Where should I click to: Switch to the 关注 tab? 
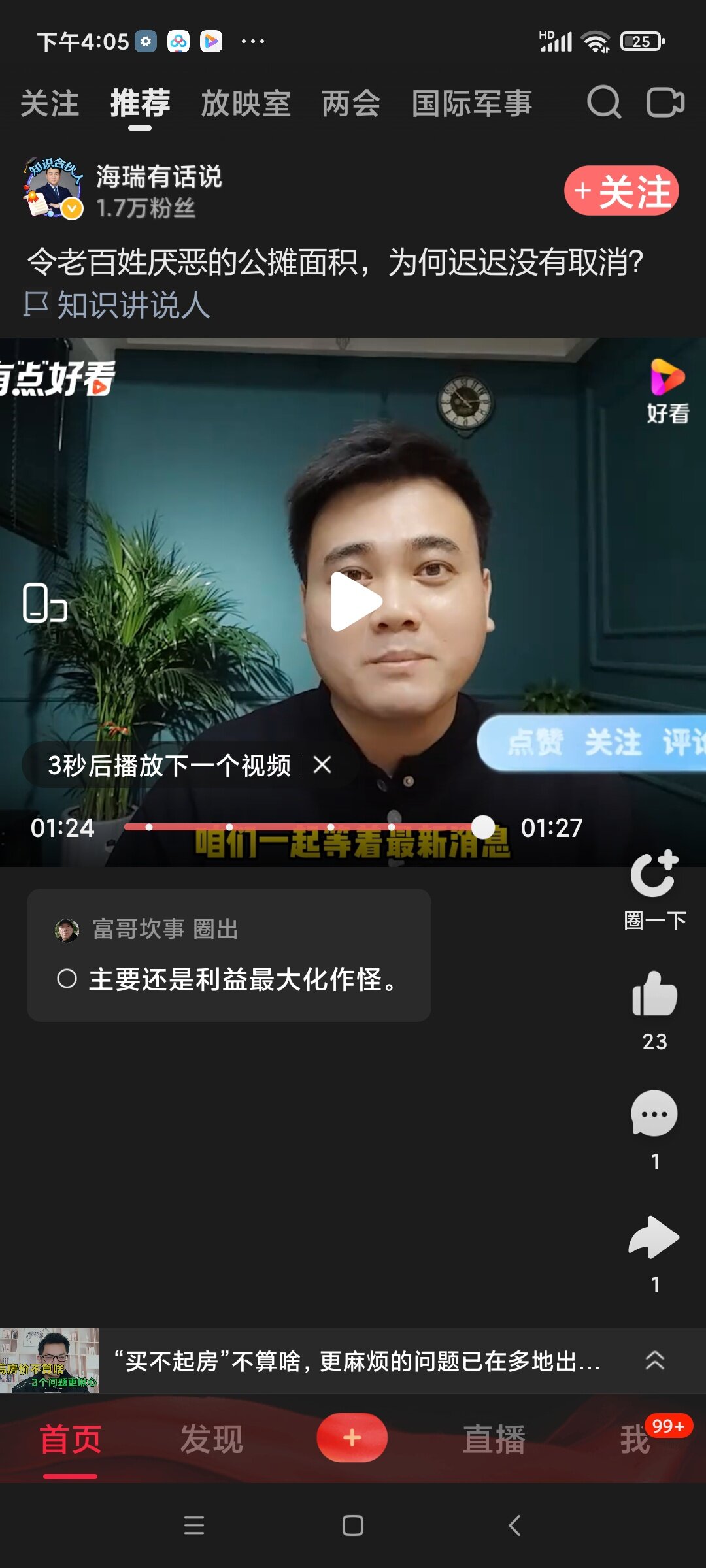[x=50, y=104]
